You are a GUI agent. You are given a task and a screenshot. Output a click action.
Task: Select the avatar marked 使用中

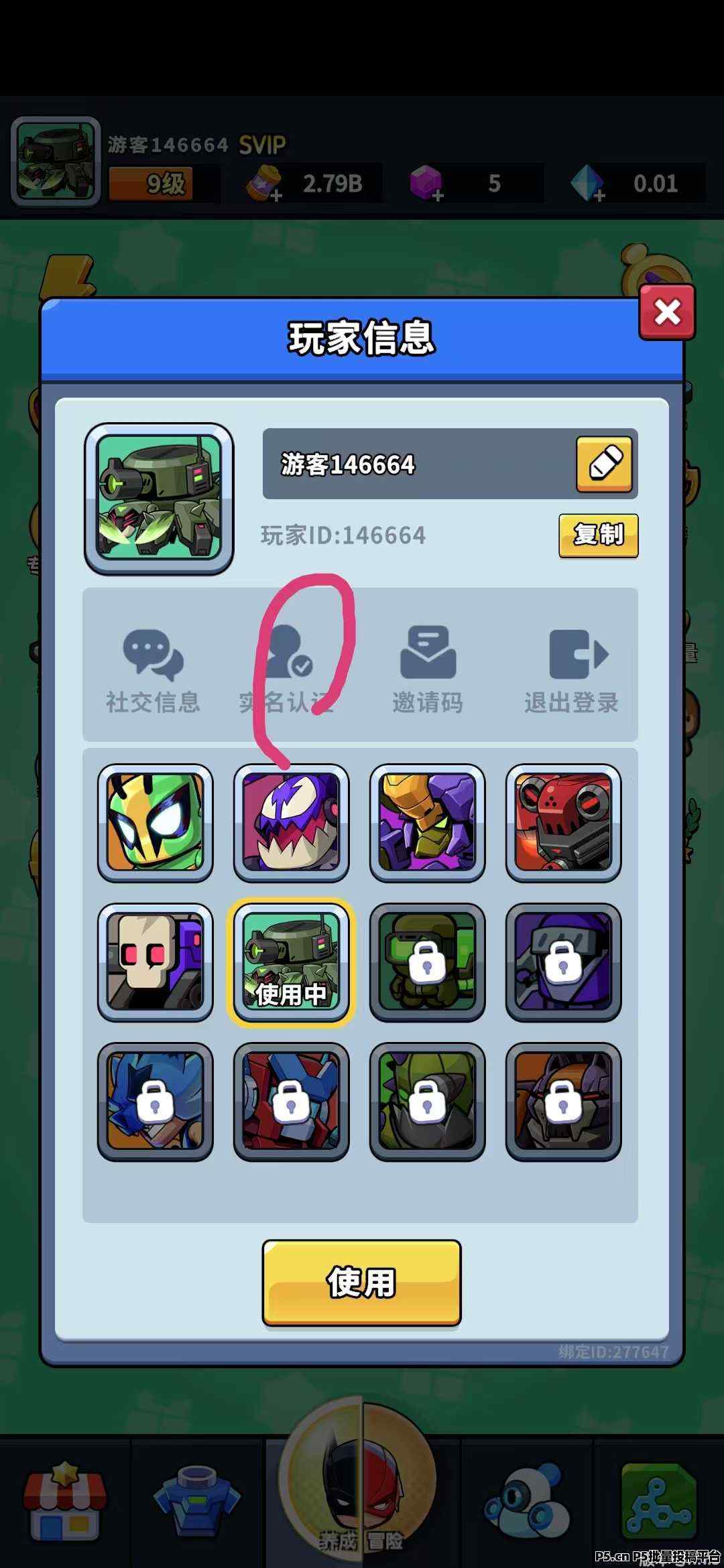(x=292, y=962)
